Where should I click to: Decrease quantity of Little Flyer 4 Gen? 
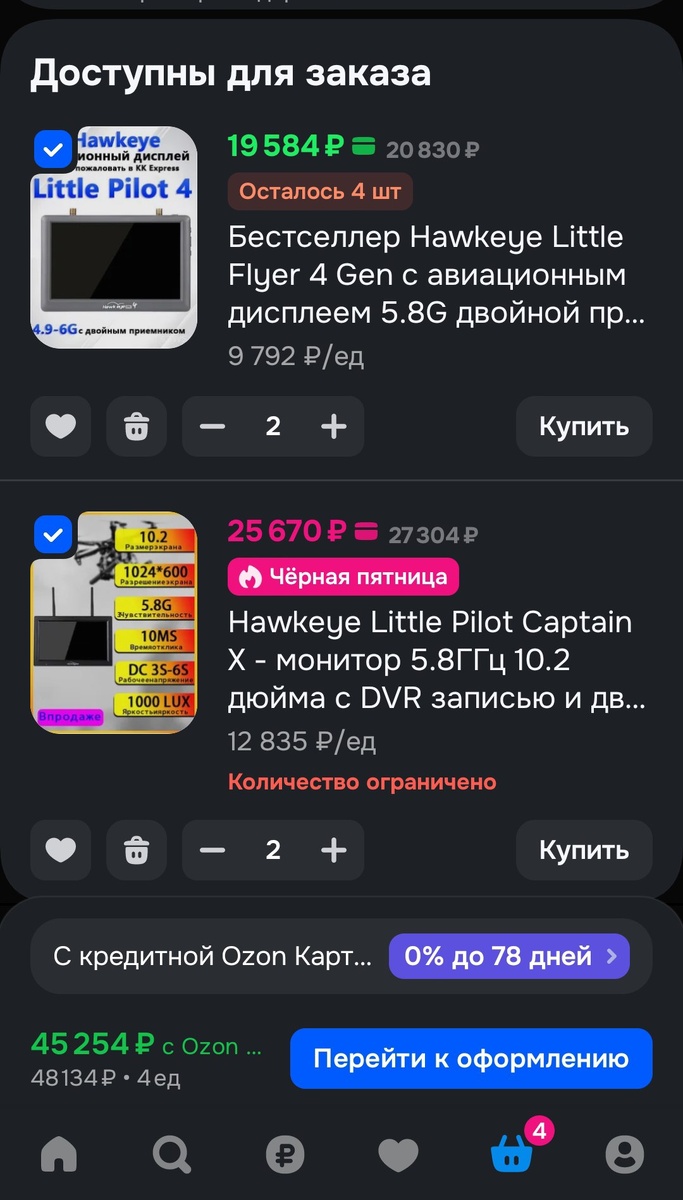[212, 427]
